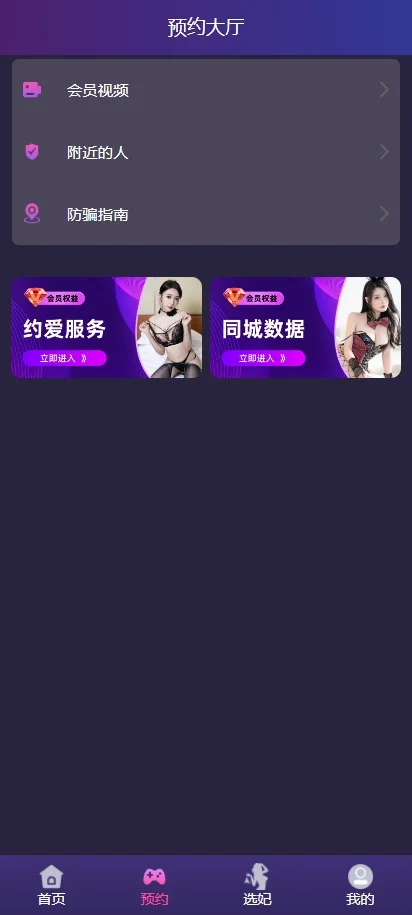Switch to the 首页 tab

51,885
